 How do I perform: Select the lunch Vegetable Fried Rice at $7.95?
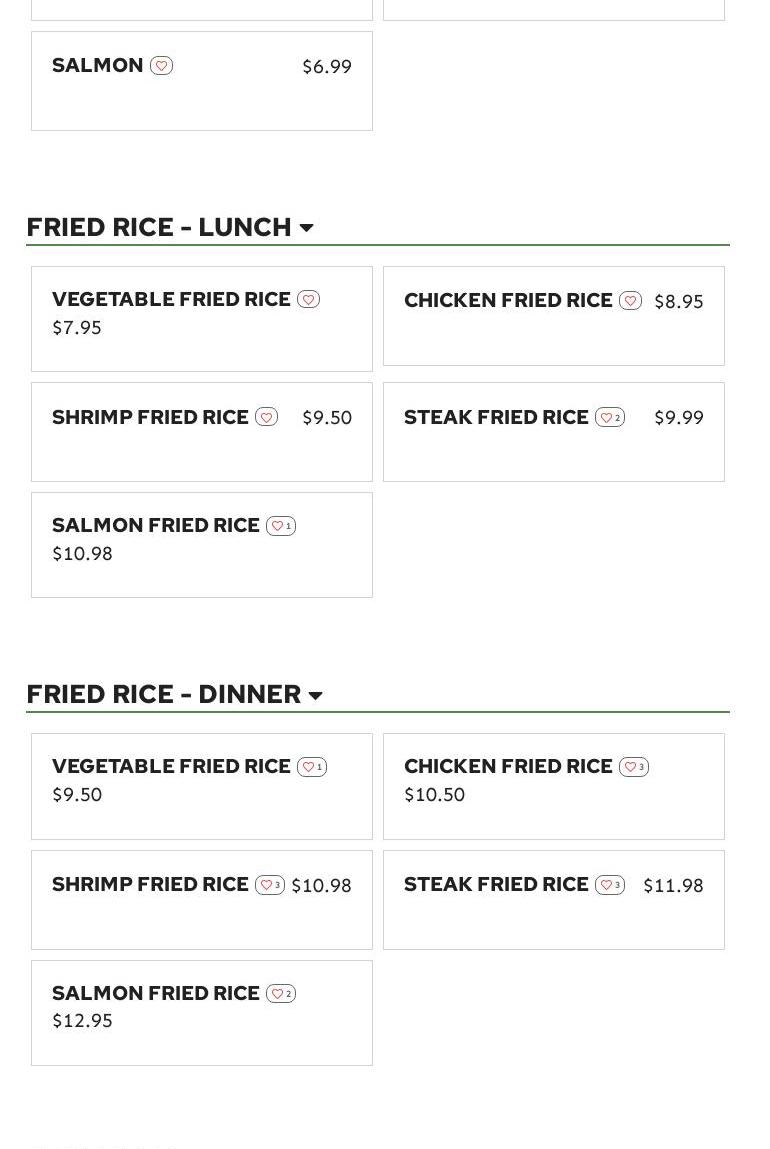pos(171,300)
